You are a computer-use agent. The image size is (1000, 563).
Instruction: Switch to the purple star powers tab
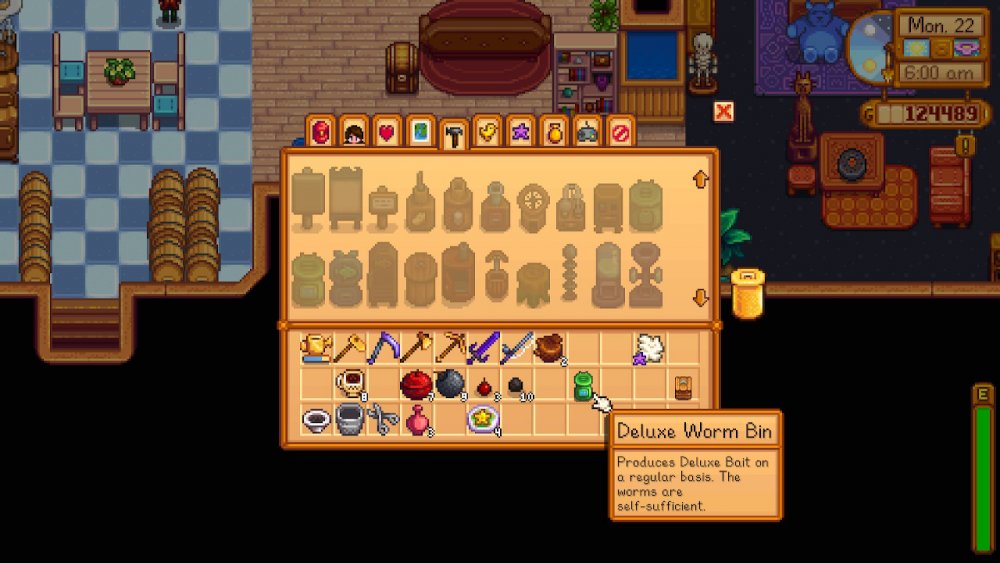(x=520, y=131)
